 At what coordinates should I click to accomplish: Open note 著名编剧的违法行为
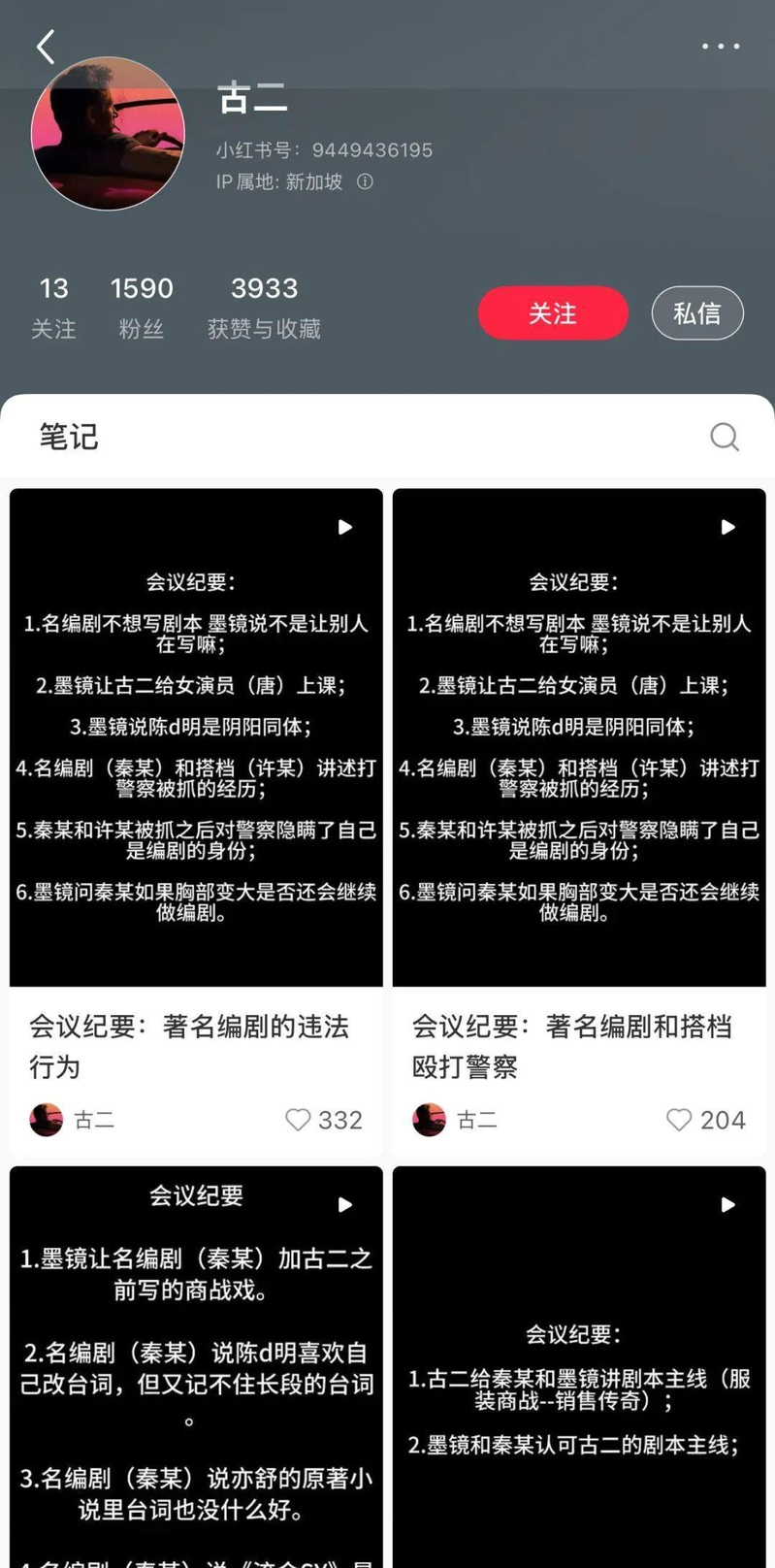[x=196, y=737]
